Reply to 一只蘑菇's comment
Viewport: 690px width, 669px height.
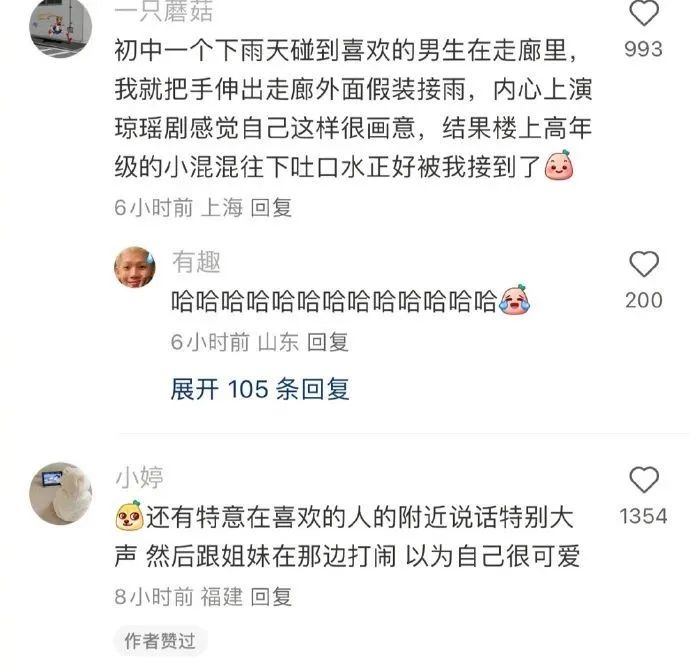tap(270, 208)
